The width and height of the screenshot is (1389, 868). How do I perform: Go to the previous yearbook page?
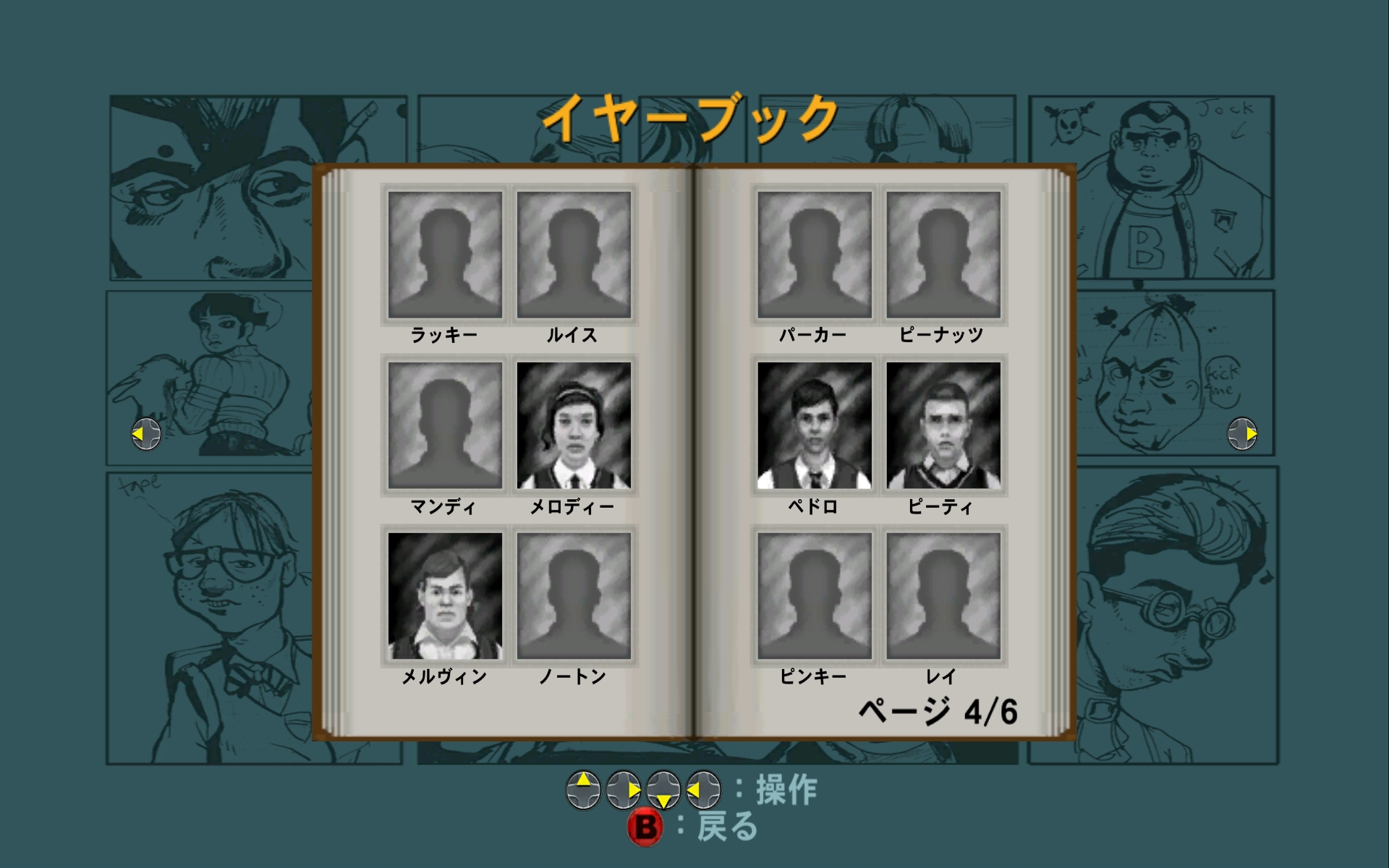146,434
